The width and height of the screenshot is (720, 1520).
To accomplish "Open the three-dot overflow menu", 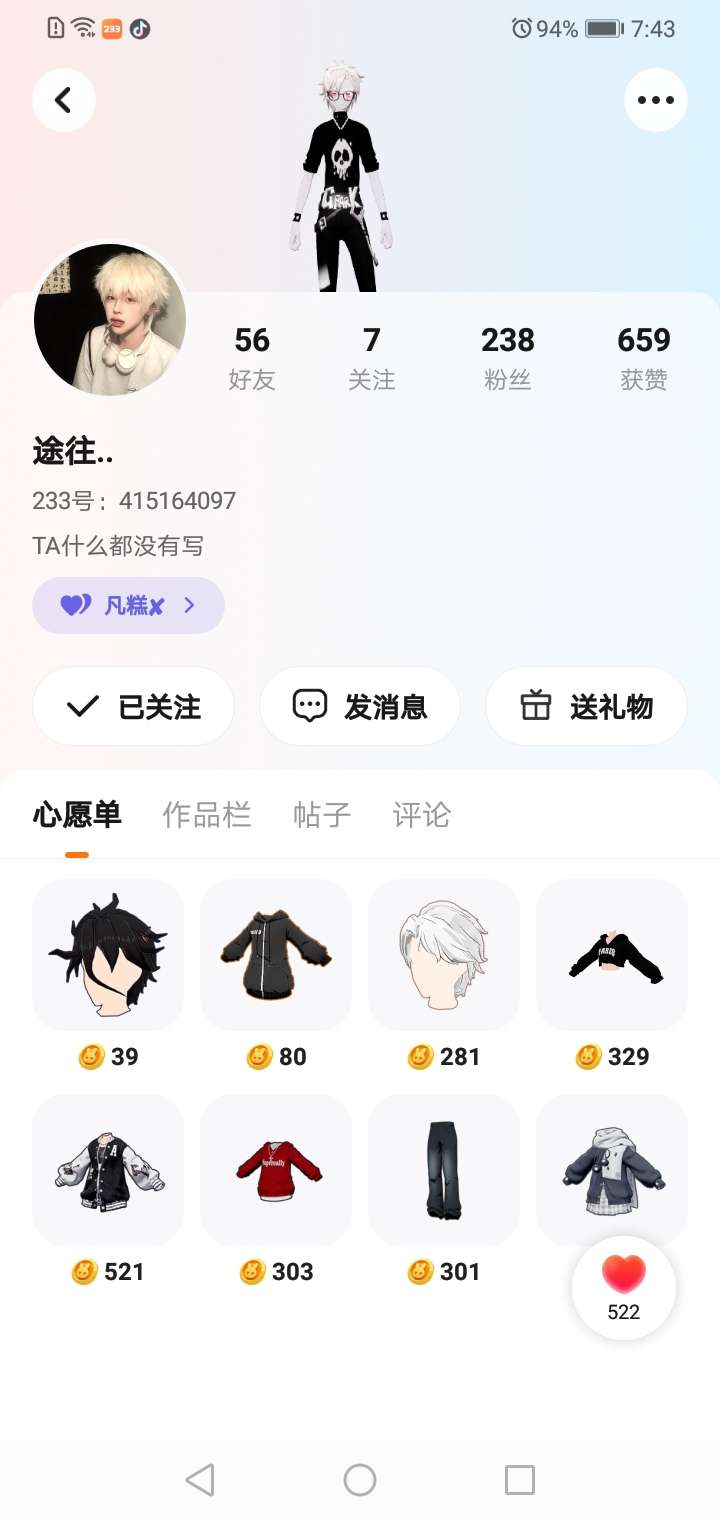I will tap(656, 100).
